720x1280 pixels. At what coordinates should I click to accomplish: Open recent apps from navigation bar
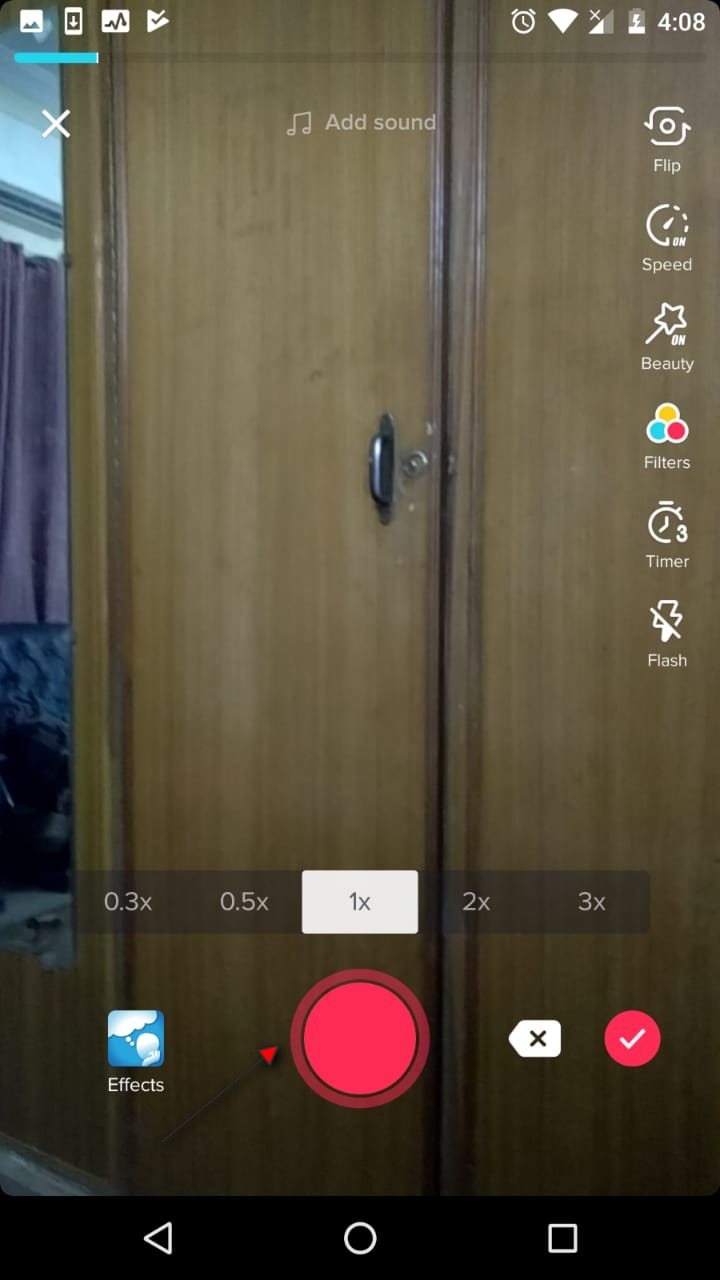(x=562, y=1238)
